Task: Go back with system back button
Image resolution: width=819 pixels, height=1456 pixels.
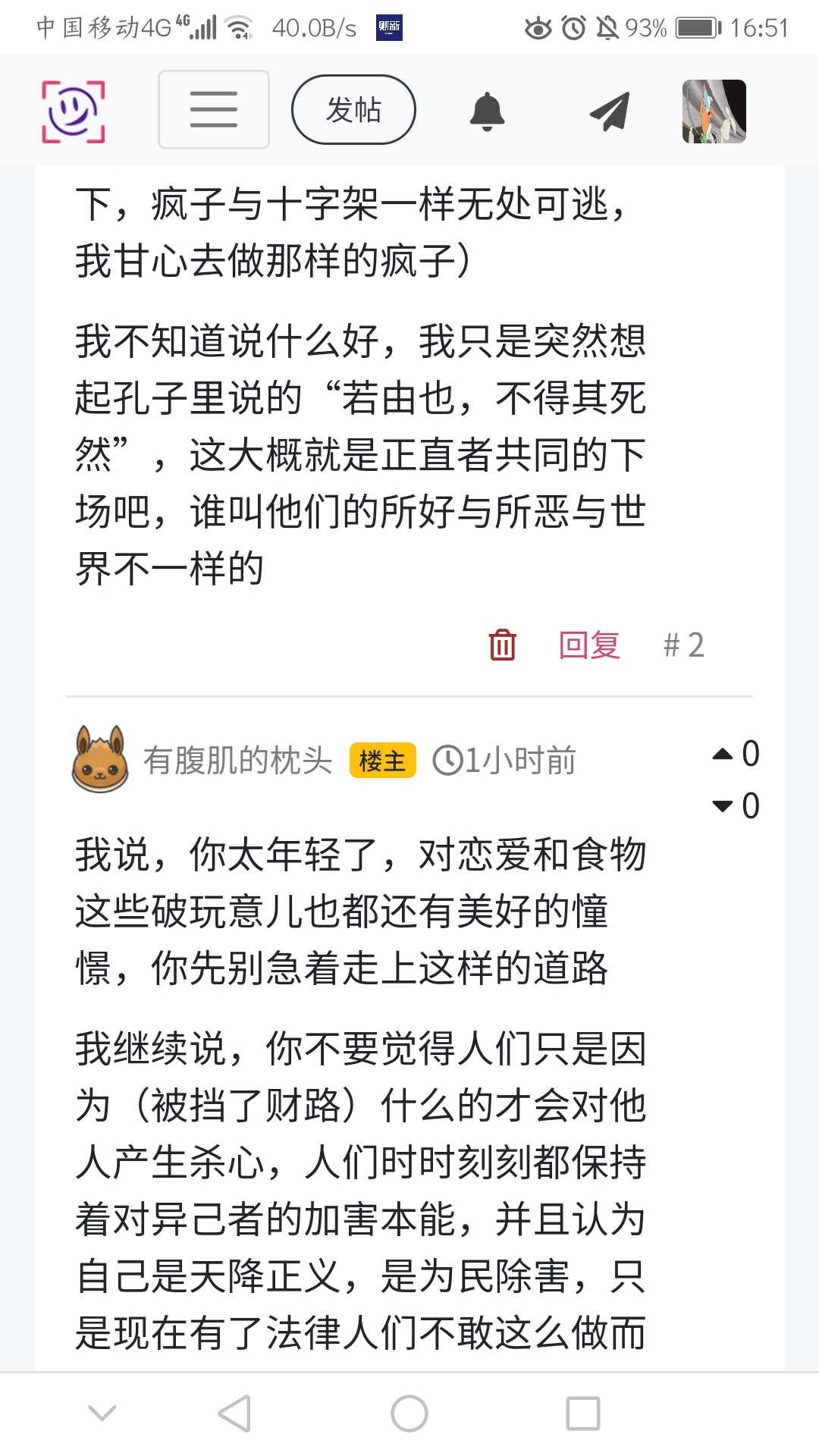Action: point(234,1414)
